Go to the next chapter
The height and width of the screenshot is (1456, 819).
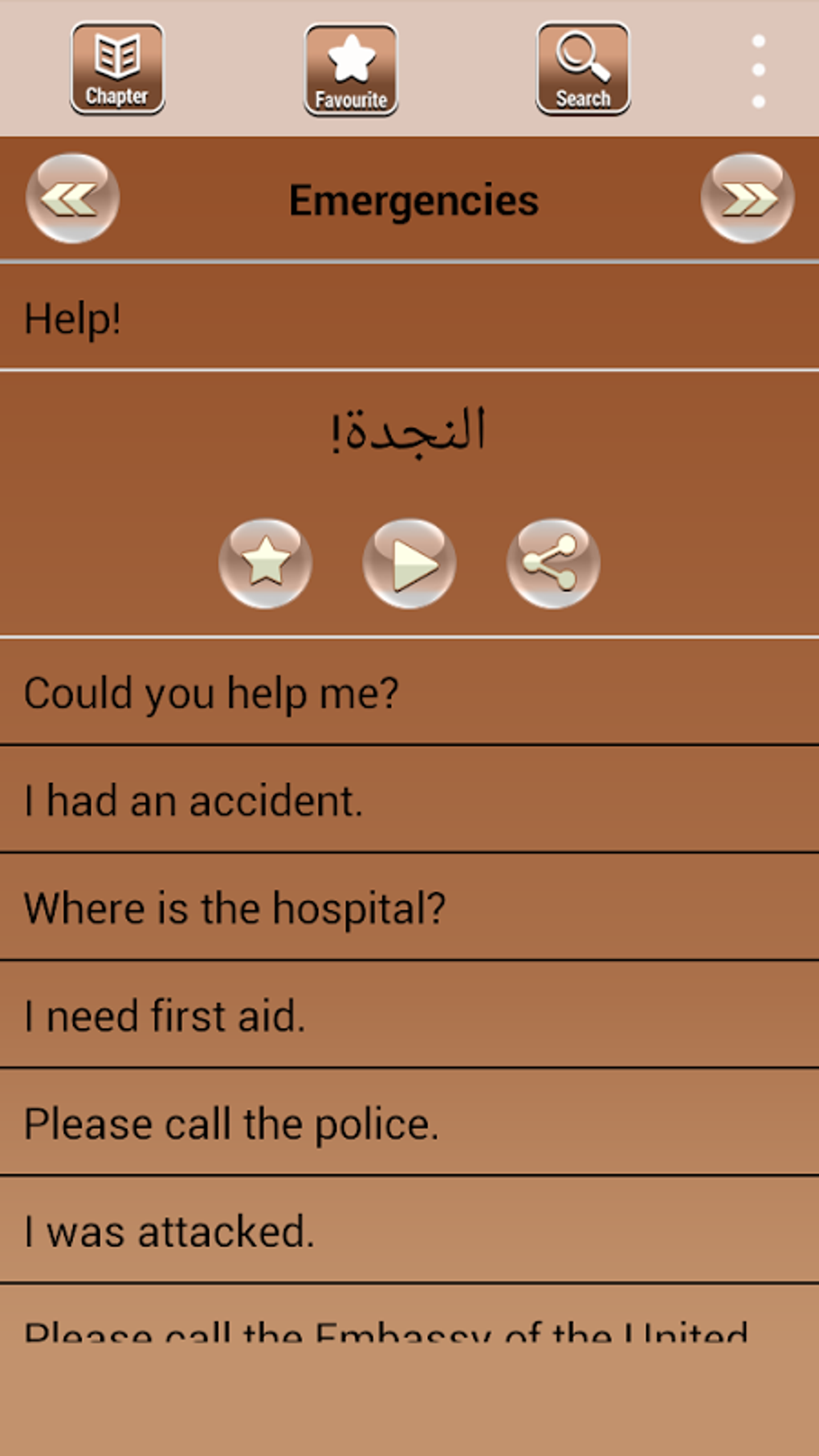point(747,198)
